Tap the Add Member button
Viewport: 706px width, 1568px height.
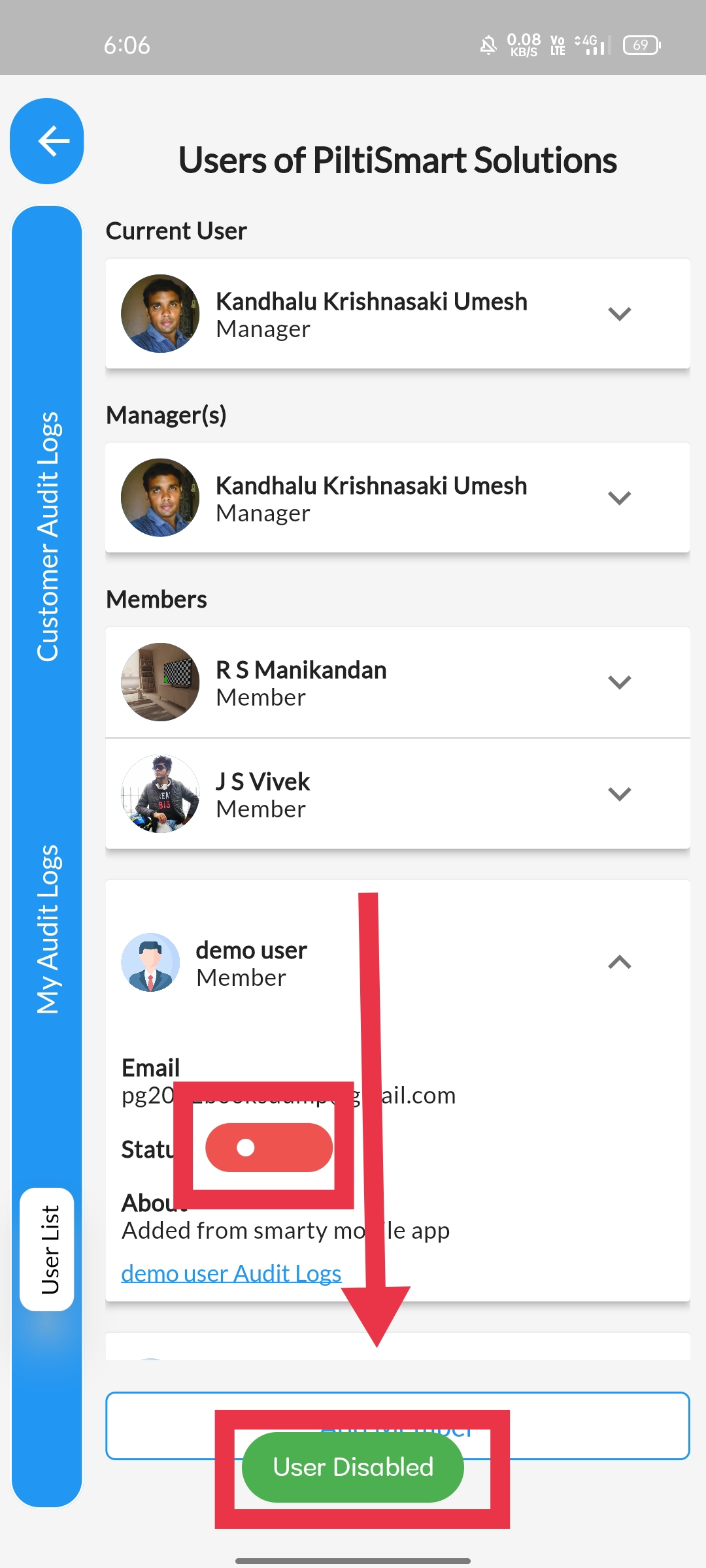[588, 1426]
